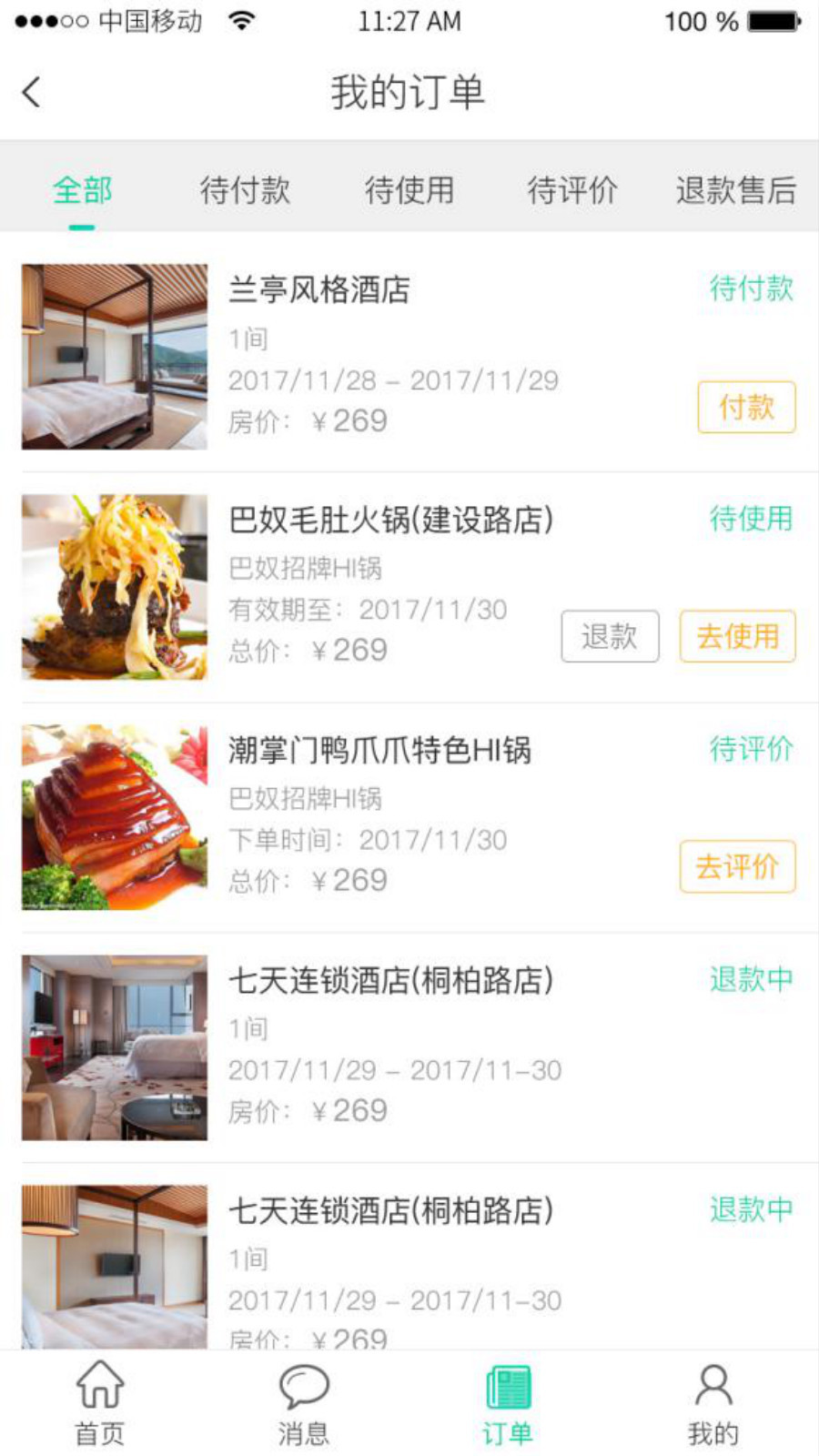The width and height of the screenshot is (819, 1456).
Task: Tap 去使用 for 巴奴毛肚火锅 order
Action: click(x=738, y=637)
